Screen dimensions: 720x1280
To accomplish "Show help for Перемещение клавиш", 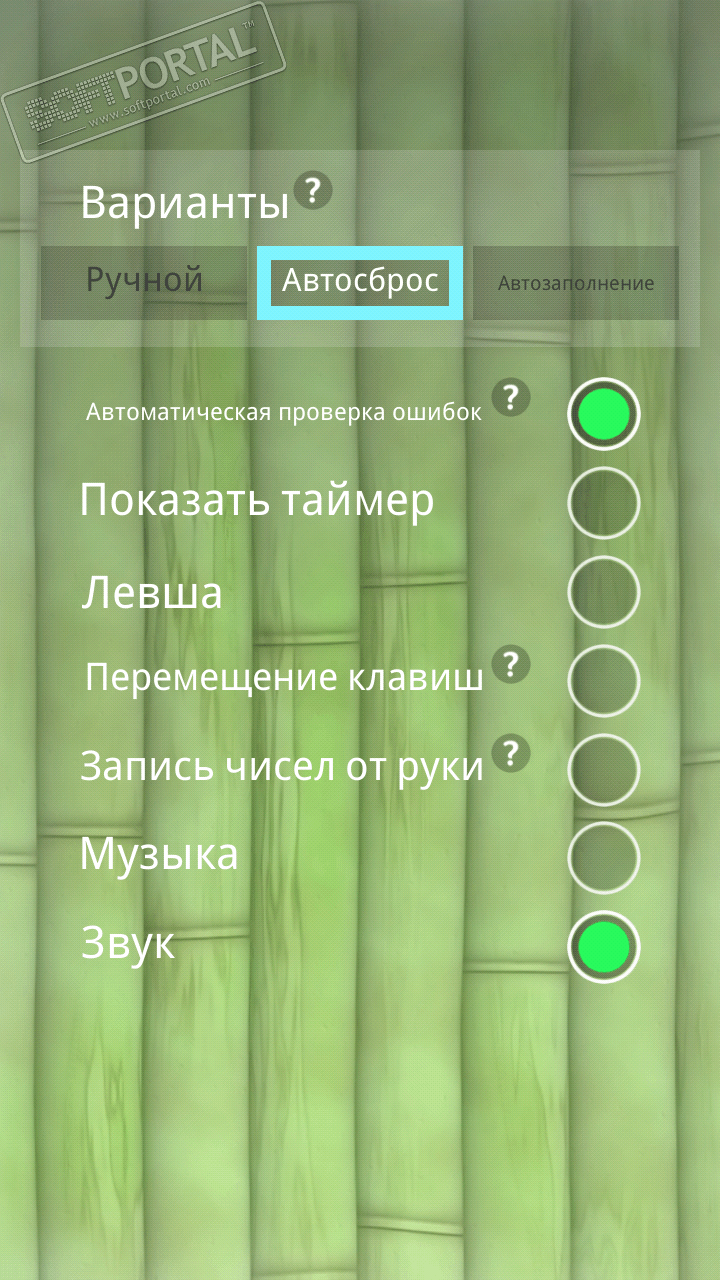I will 513,664.
